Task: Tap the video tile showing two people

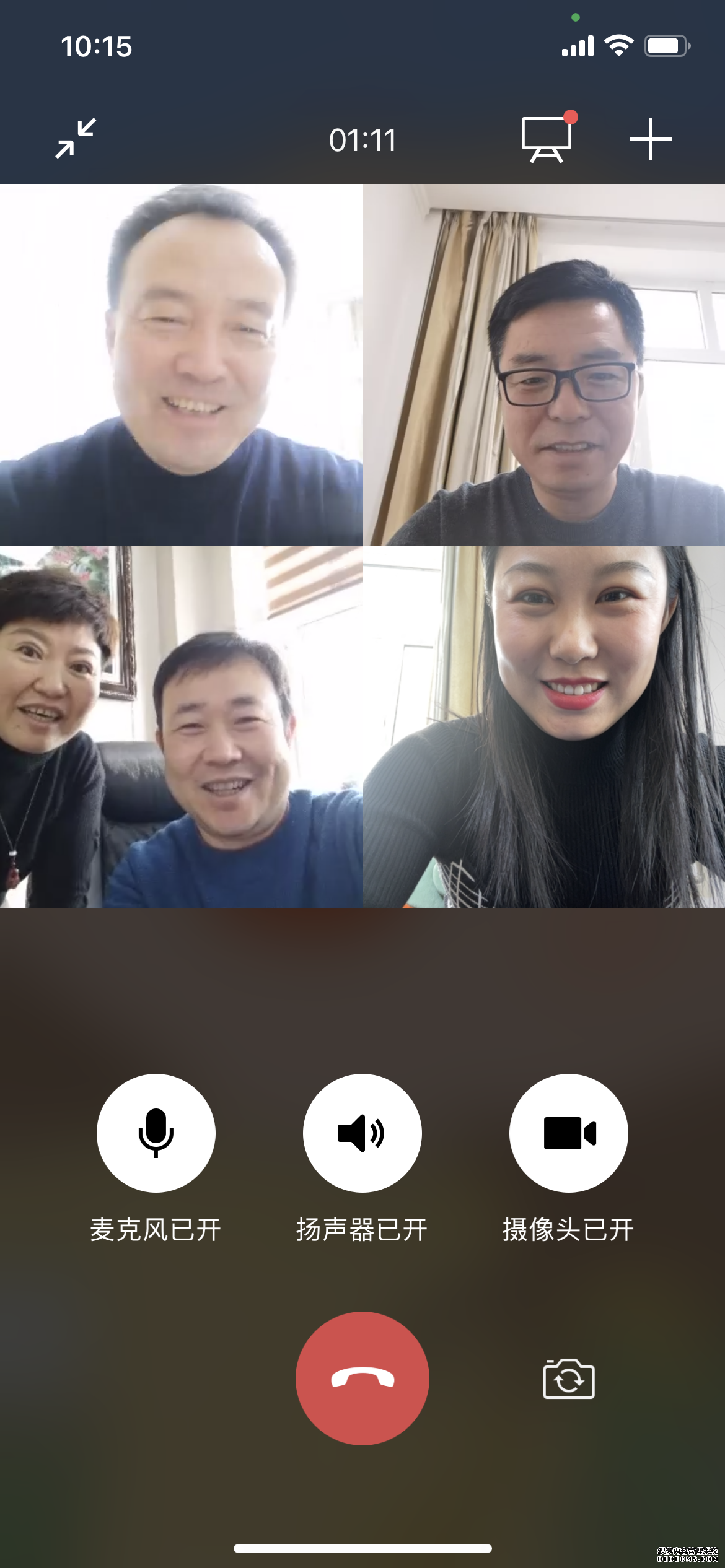Action: click(x=181, y=727)
